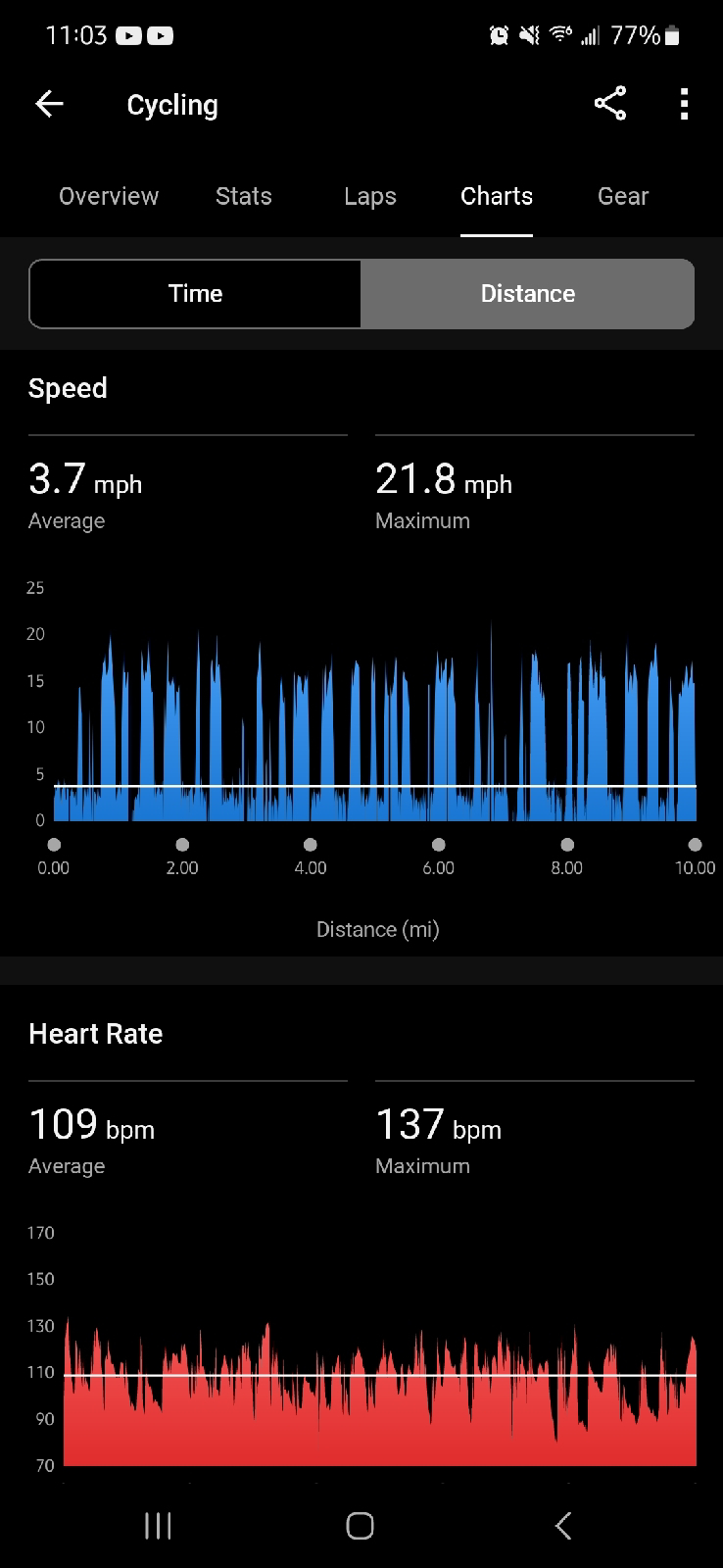Switch to the Stats tab
This screenshot has width=723, height=1568.
point(243,196)
